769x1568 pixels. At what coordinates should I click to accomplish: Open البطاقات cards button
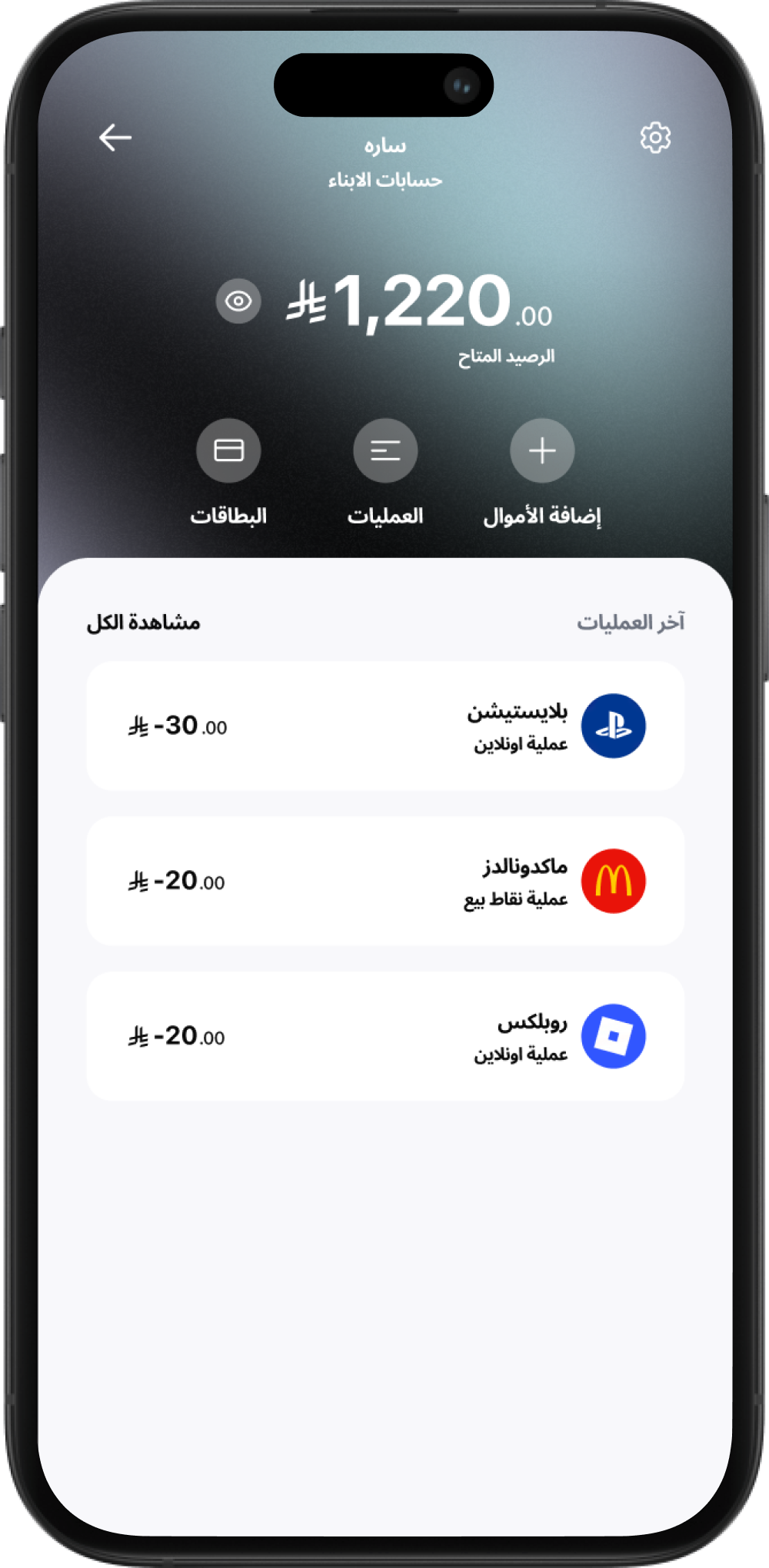(x=228, y=450)
